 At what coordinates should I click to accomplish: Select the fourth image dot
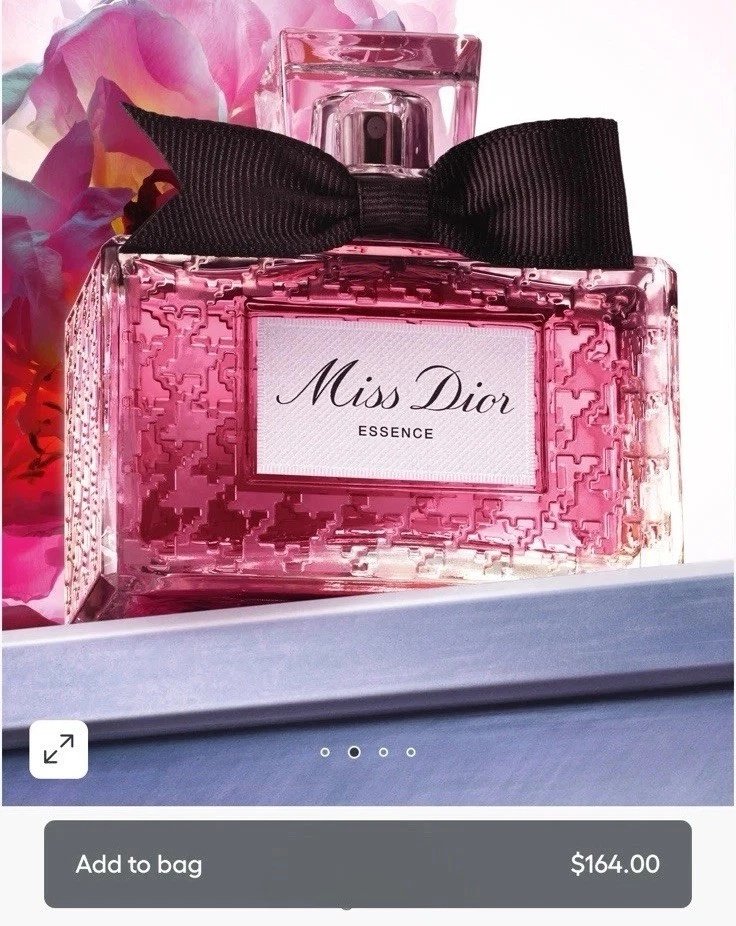pos(411,752)
